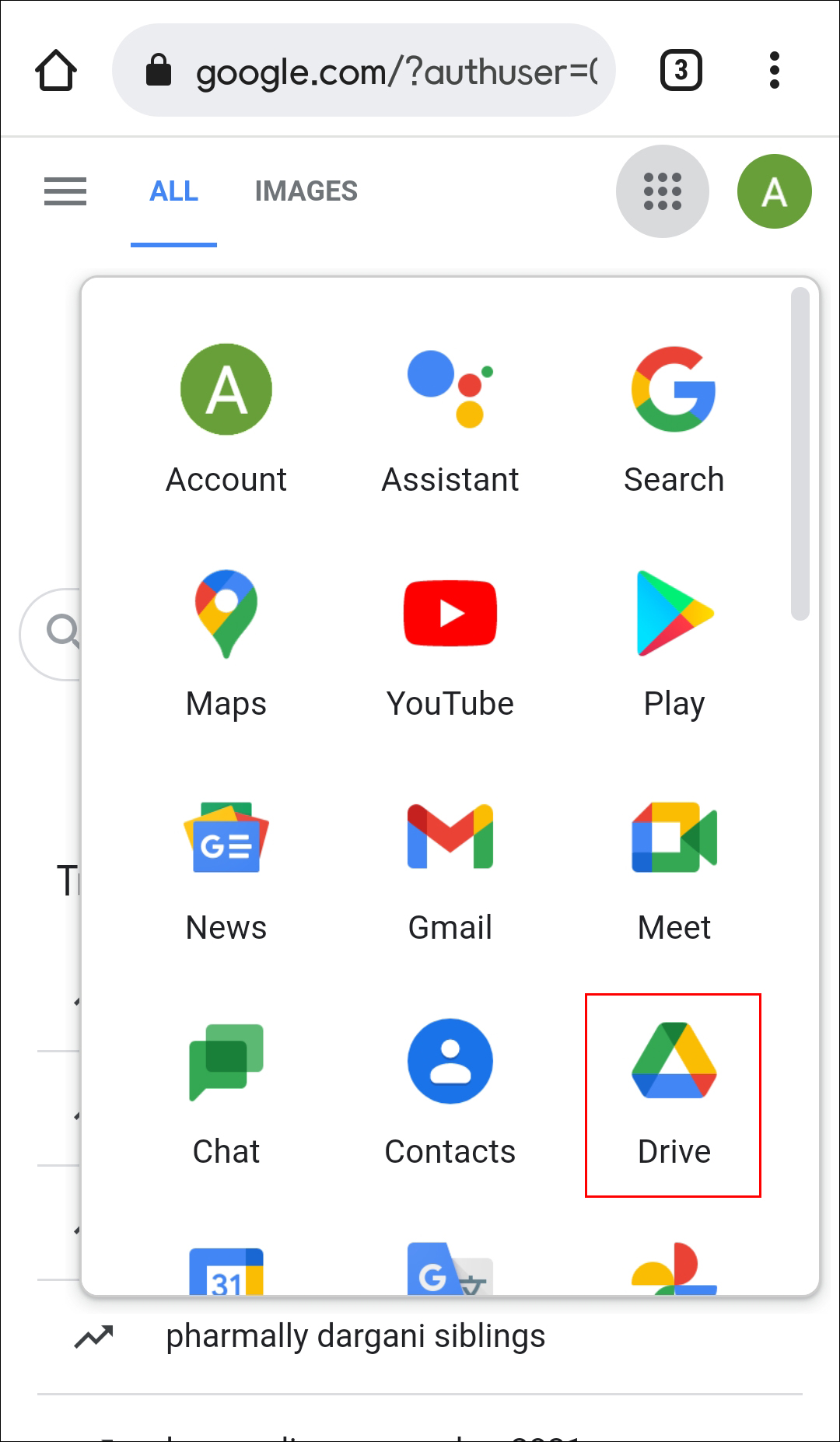The height and width of the screenshot is (1442, 840).
Task: Close the Google apps grid
Action: tap(662, 191)
